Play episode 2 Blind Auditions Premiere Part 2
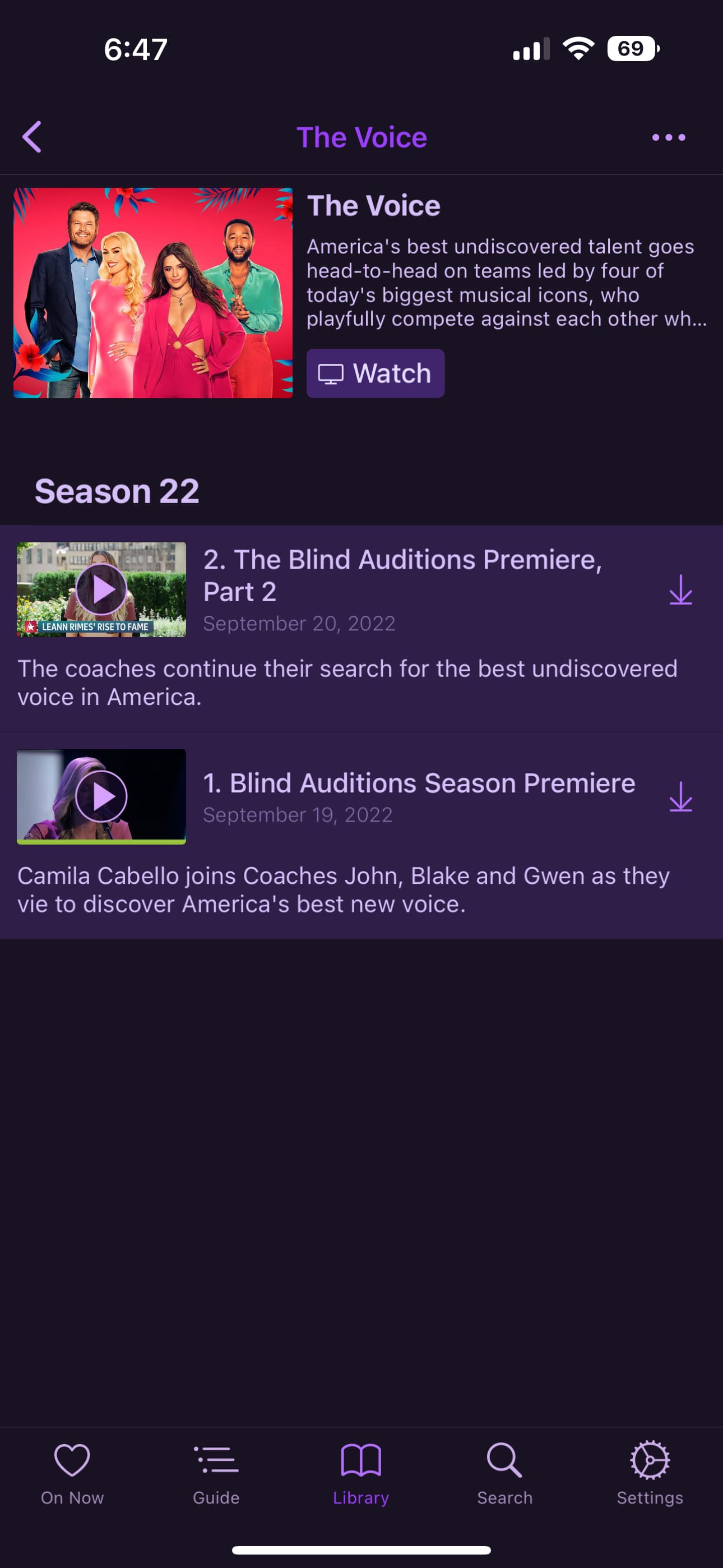The height and width of the screenshot is (1568, 723). pyautogui.click(x=101, y=589)
